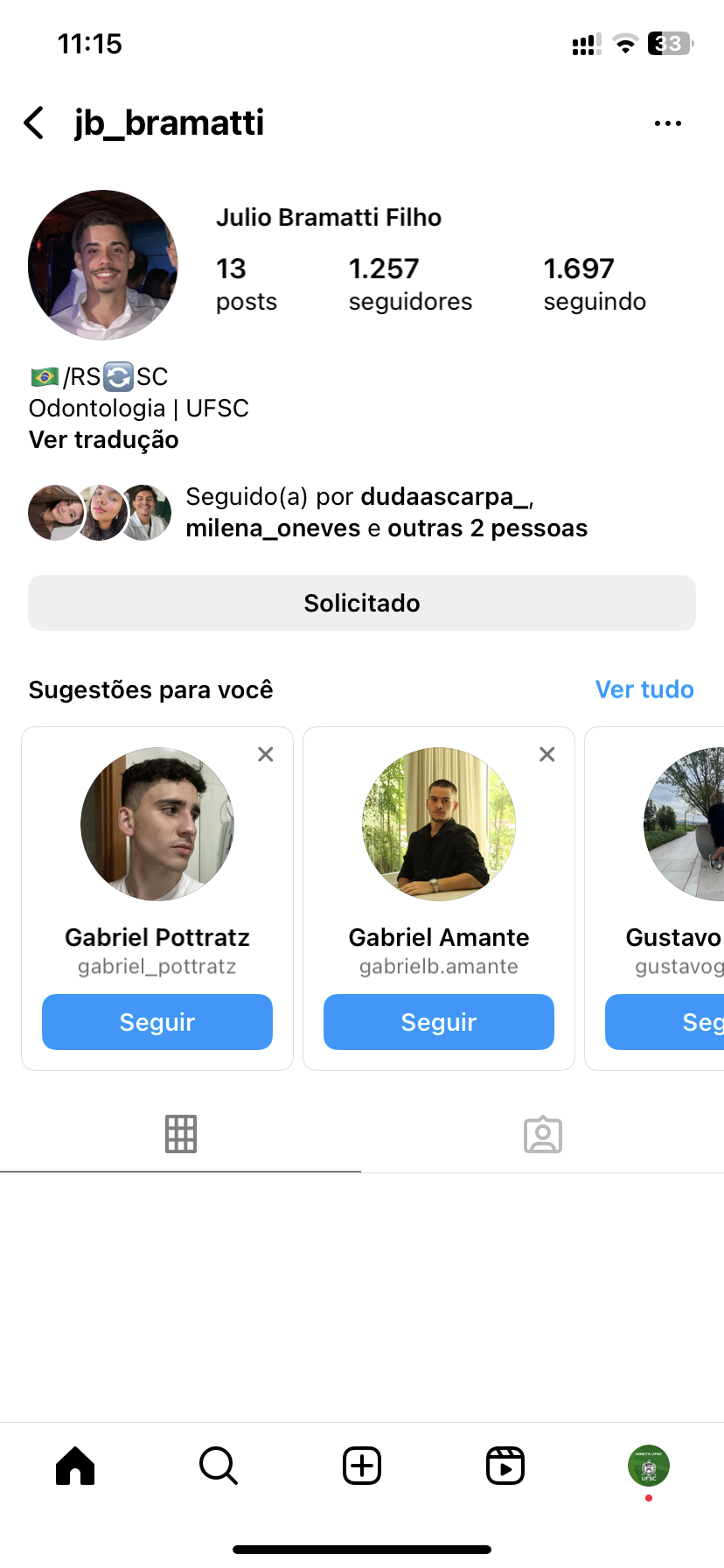Open Gabriel Pottratz's suggested profile

pos(157,824)
